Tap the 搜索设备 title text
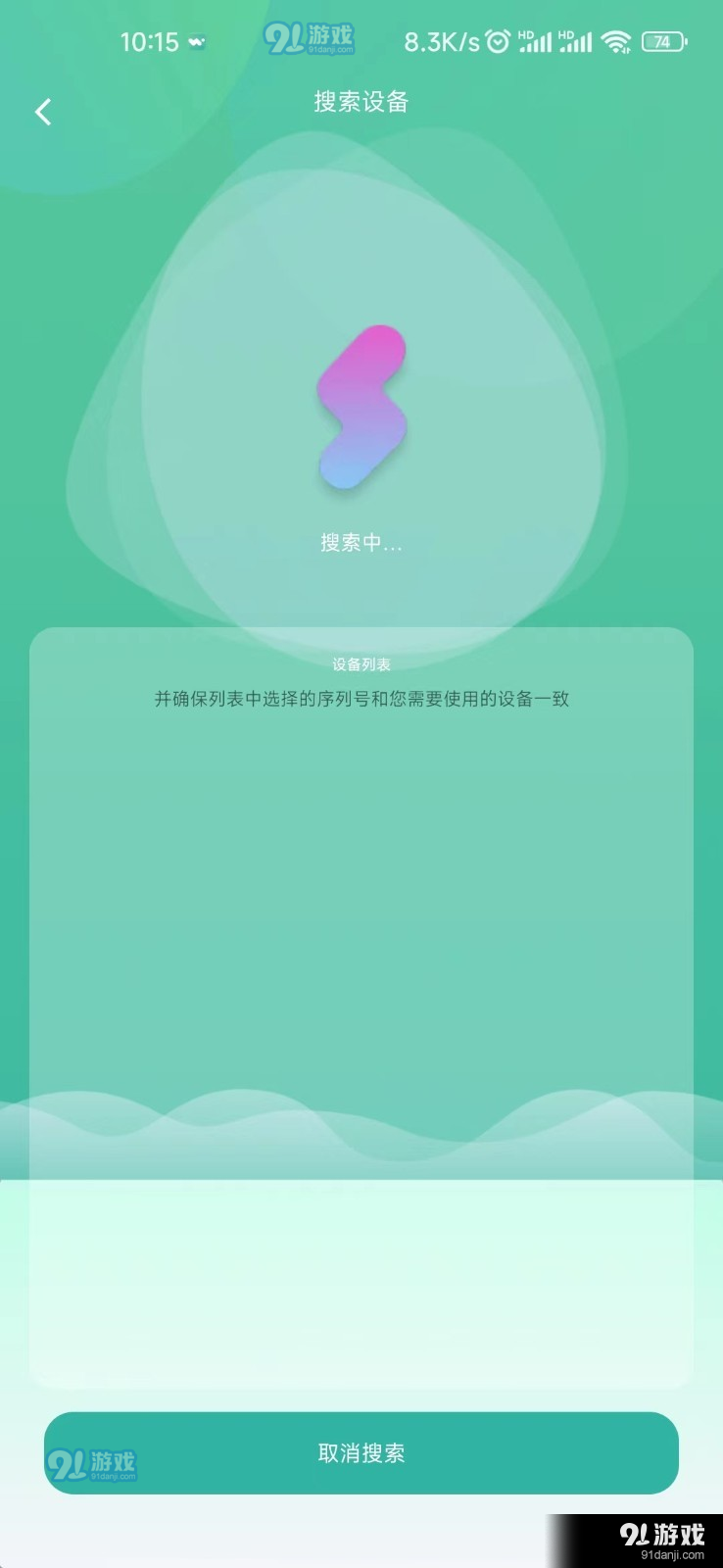 tap(361, 103)
